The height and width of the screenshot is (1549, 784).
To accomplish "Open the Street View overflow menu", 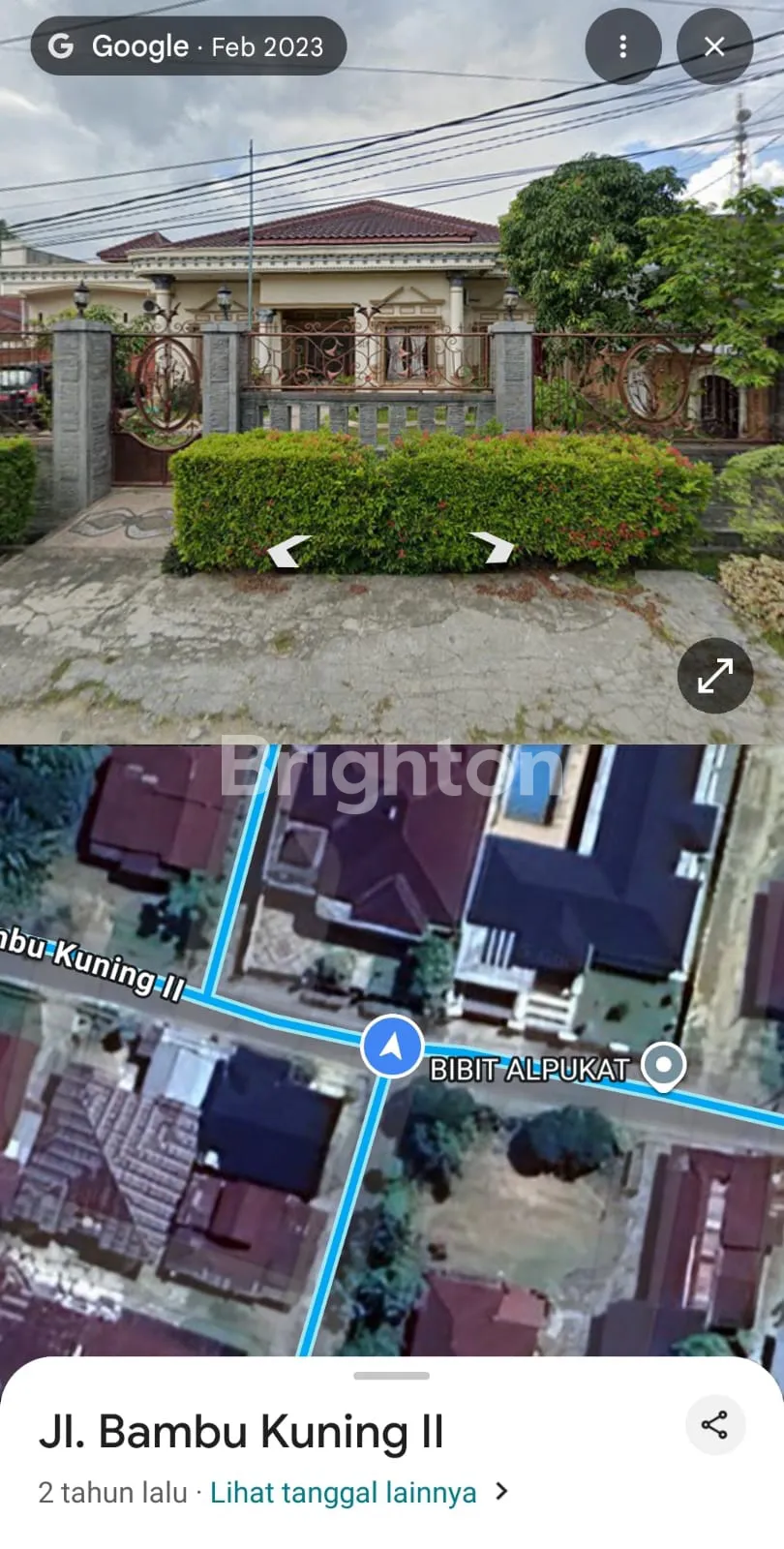I will [x=622, y=46].
